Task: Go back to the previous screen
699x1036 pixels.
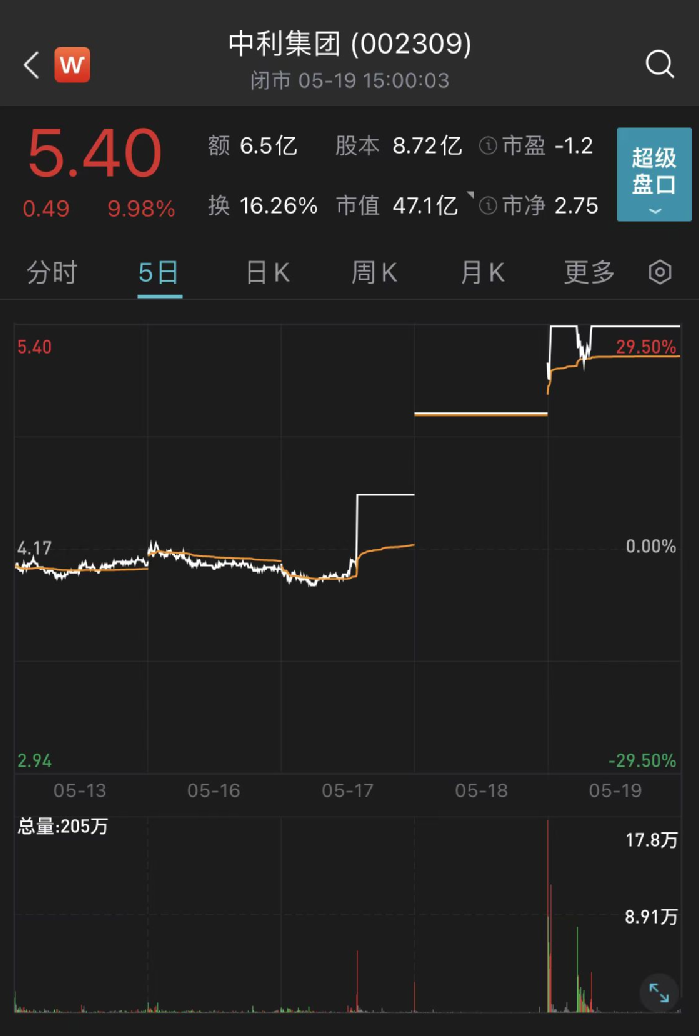Action: pos(31,66)
